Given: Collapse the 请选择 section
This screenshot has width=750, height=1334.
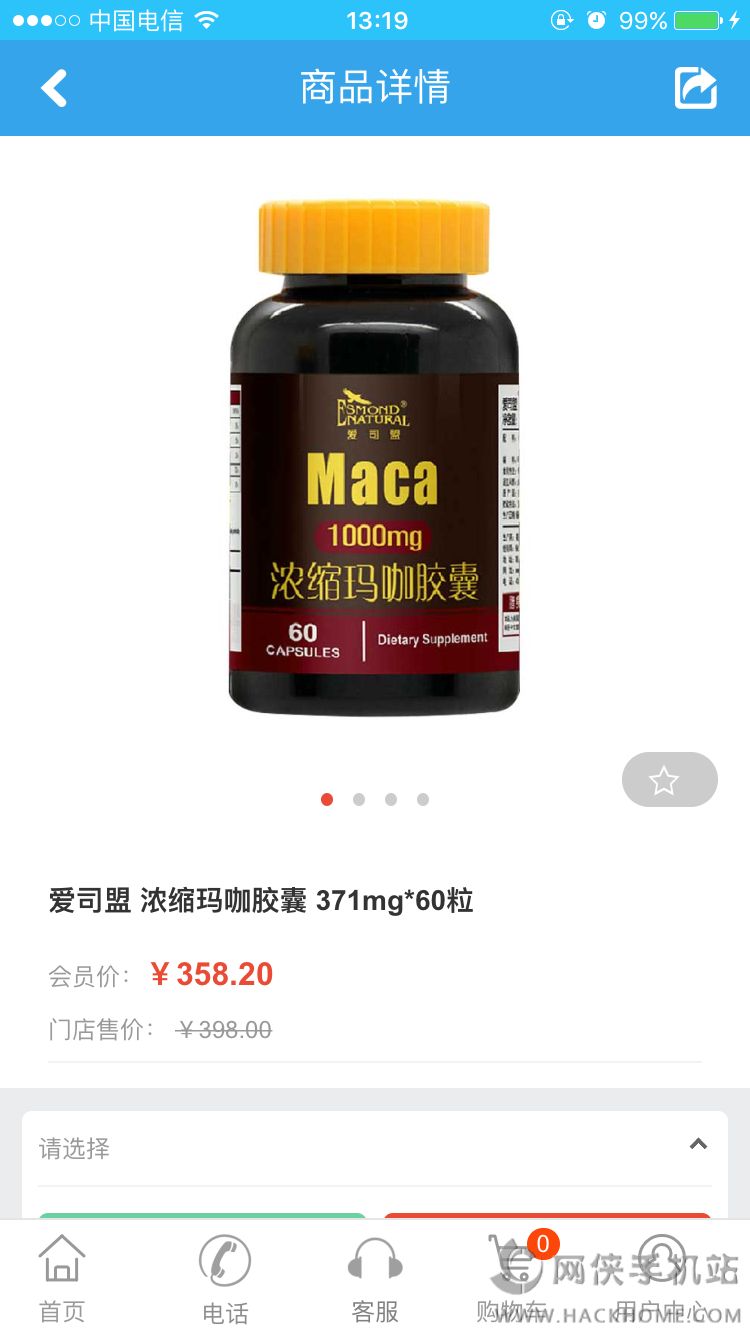Looking at the screenshot, I should point(698,1145).
